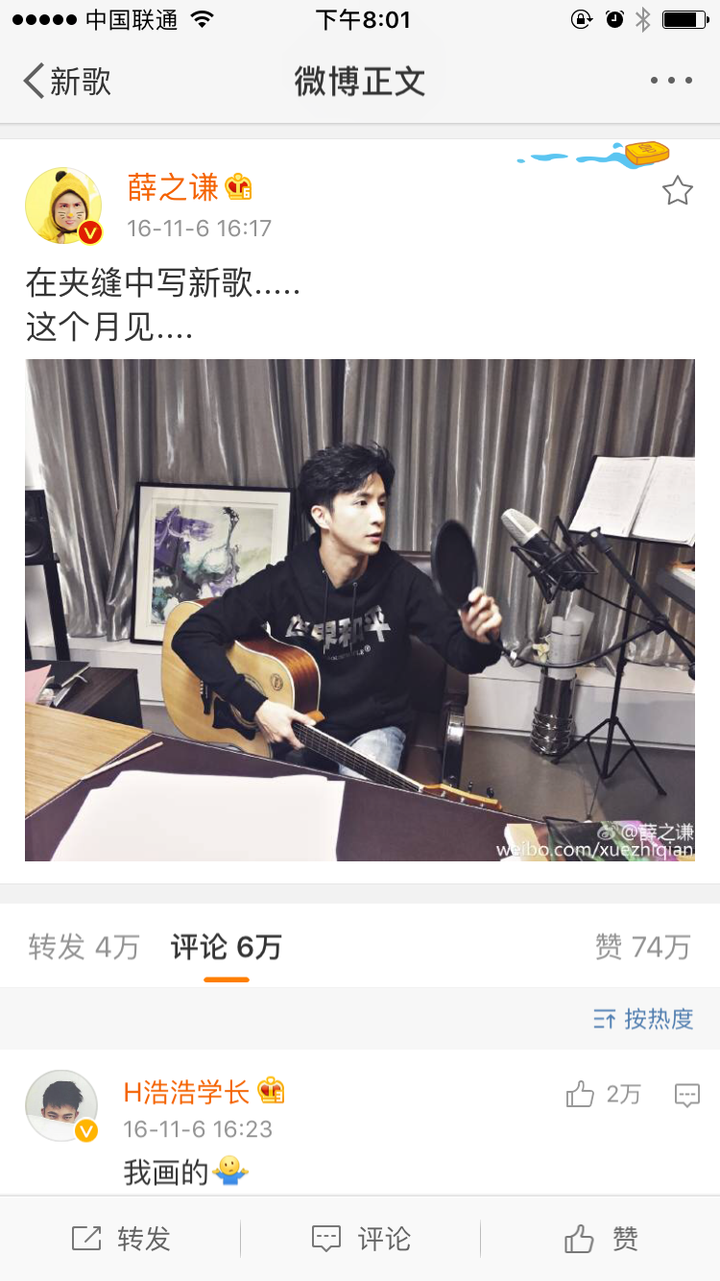
Task: Write a comment using bottom 评论 button
Action: point(360,1240)
